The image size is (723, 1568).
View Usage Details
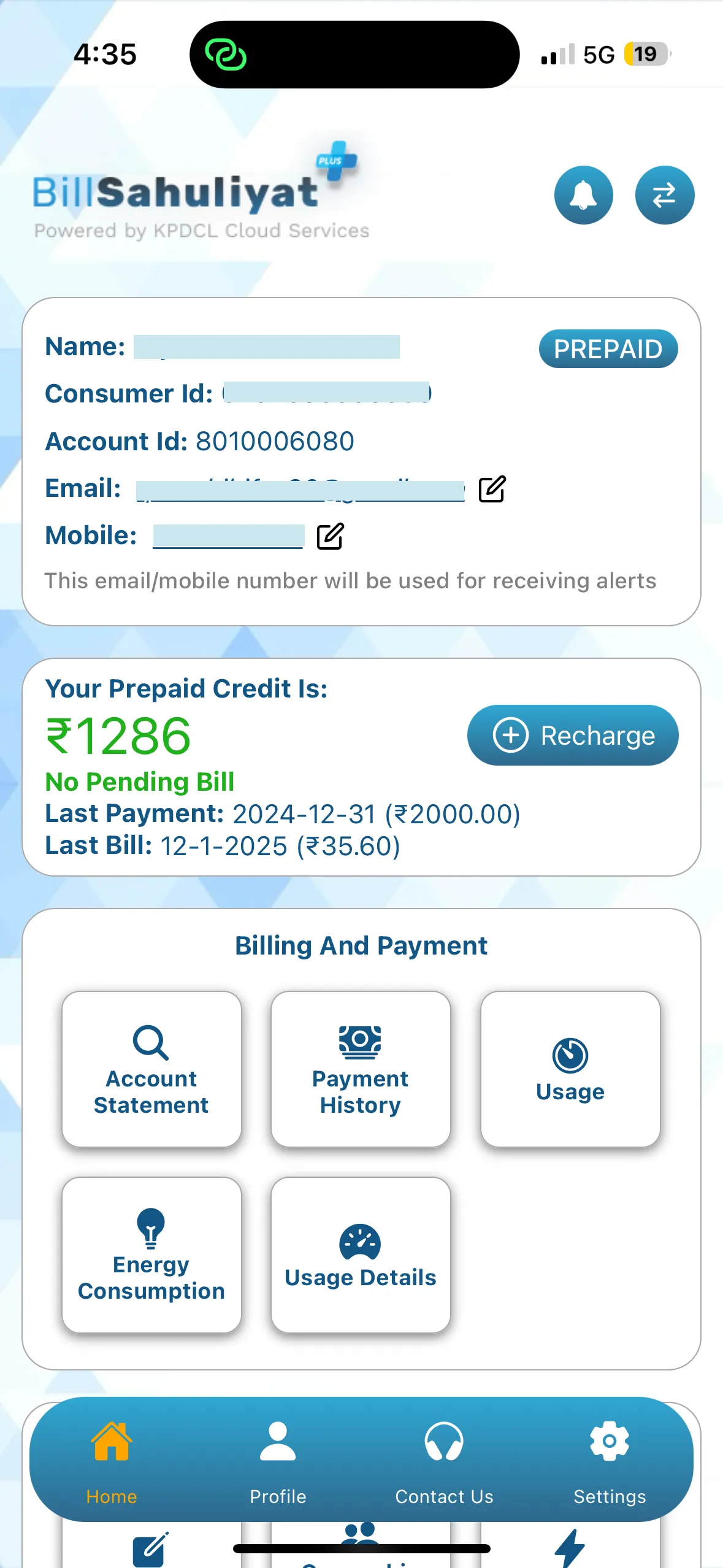tap(361, 1255)
